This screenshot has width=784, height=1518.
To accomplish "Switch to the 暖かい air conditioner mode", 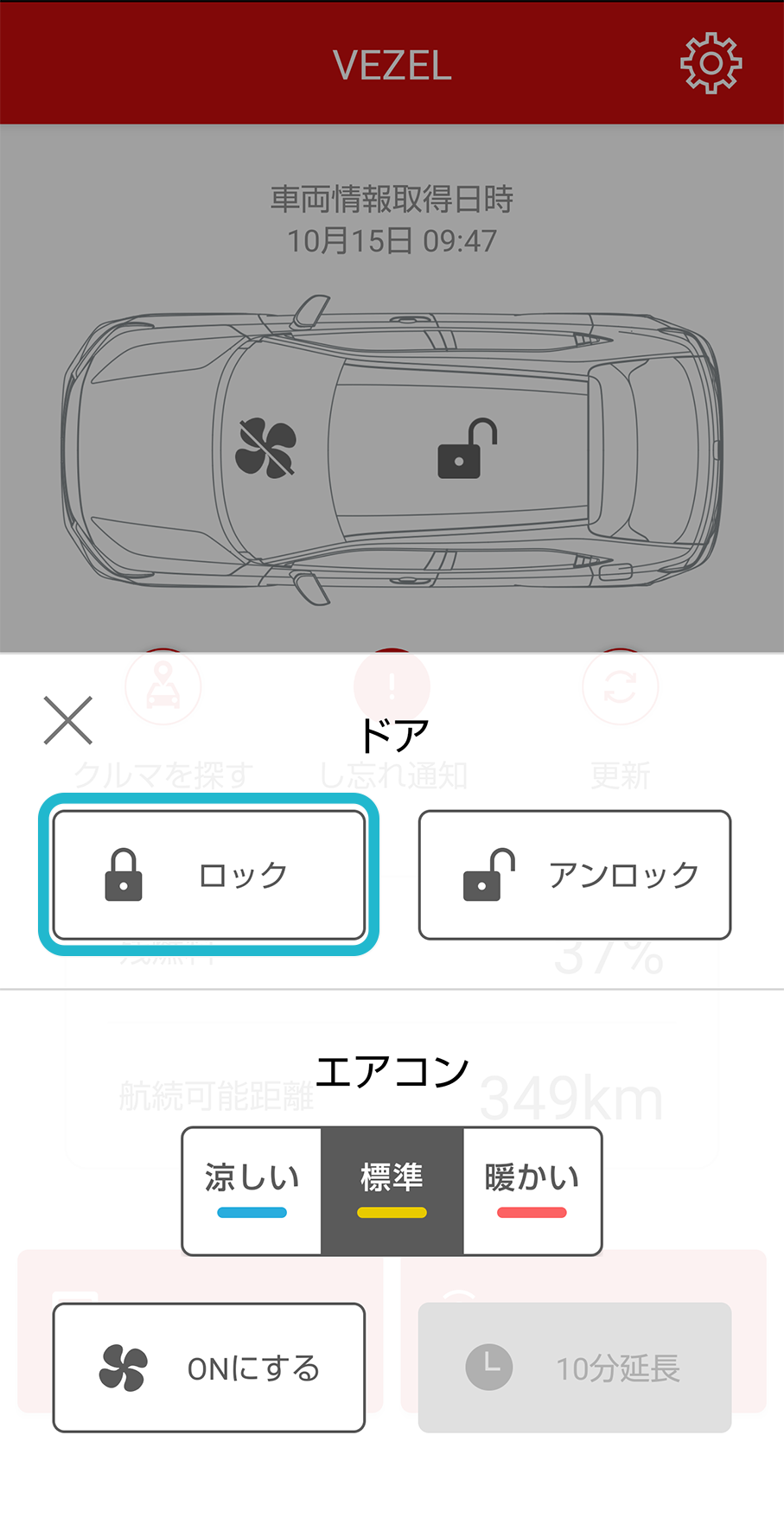I will point(532,1190).
